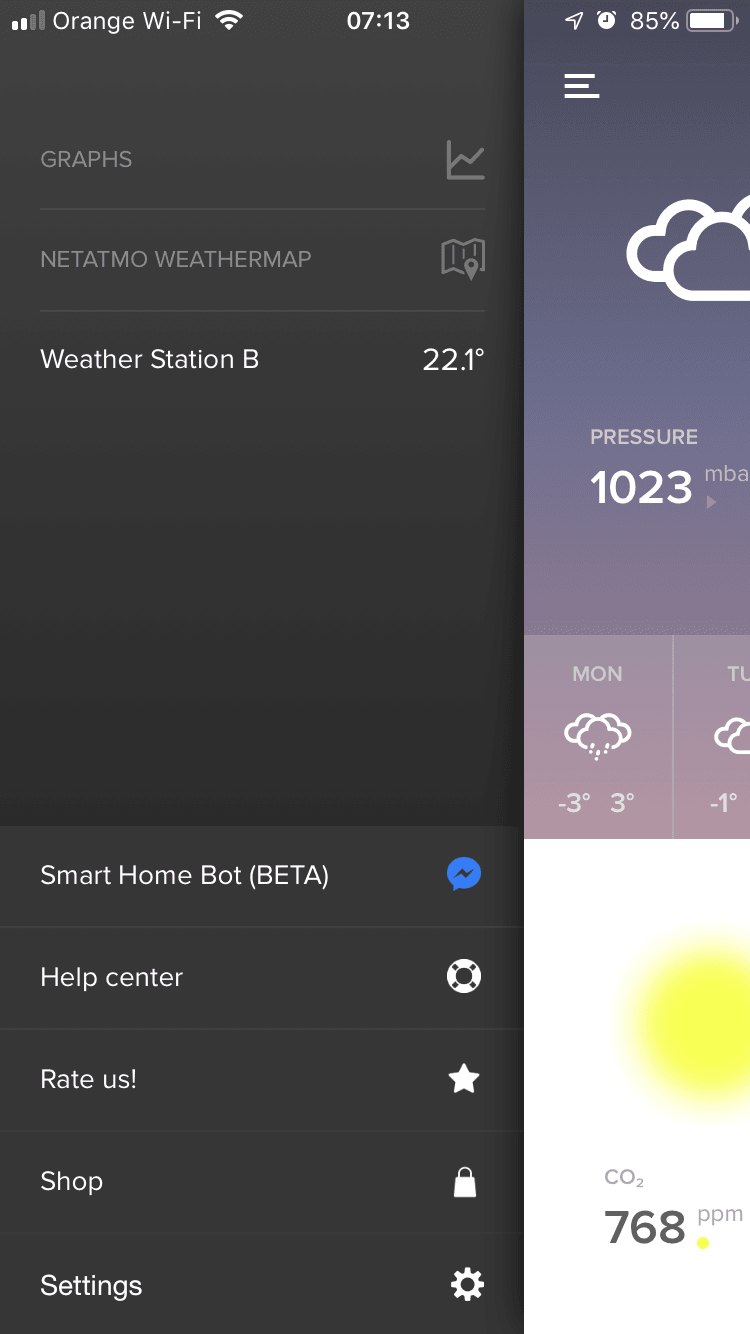This screenshot has width=750, height=1334.
Task: Go to the Shop
Action: click(262, 1182)
